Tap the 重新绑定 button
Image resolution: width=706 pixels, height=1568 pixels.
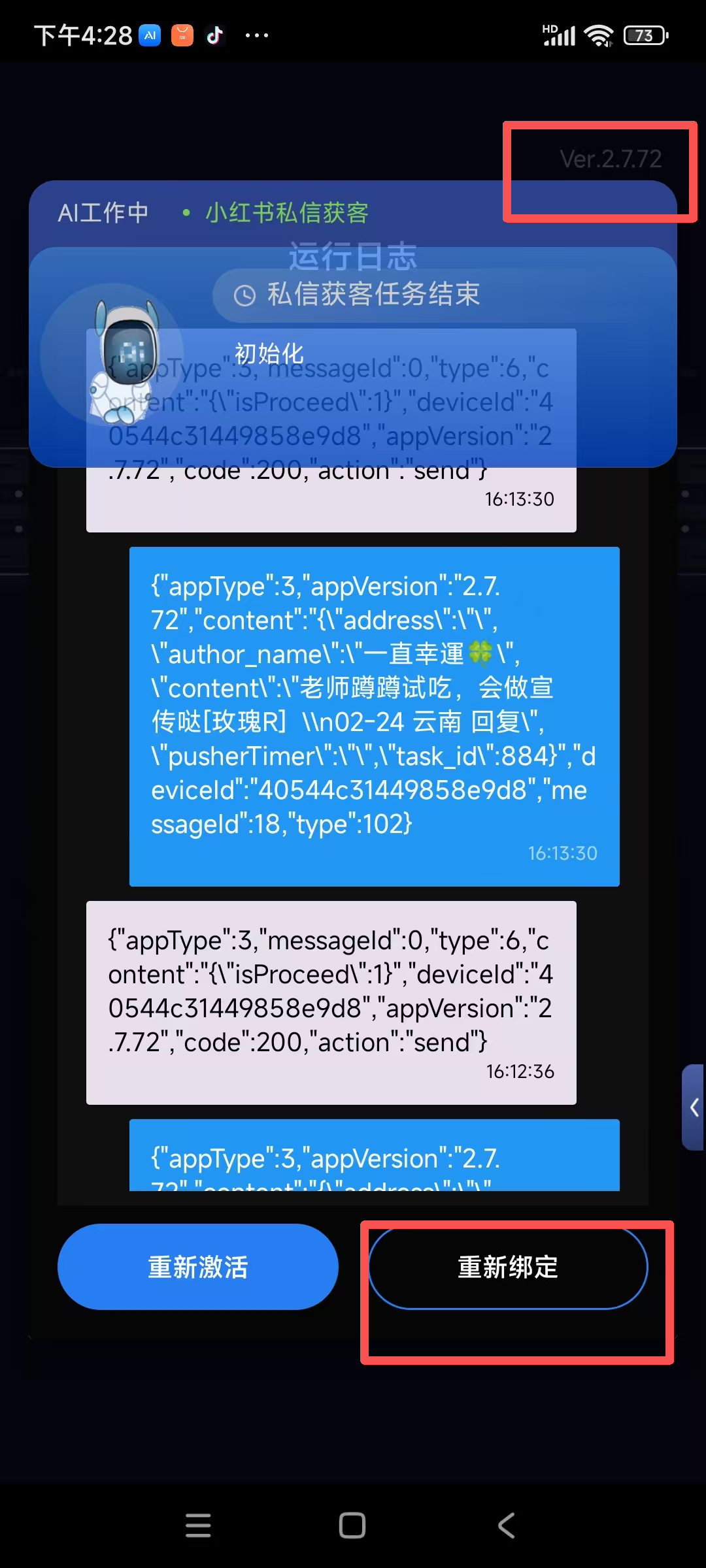click(x=508, y=1267)
